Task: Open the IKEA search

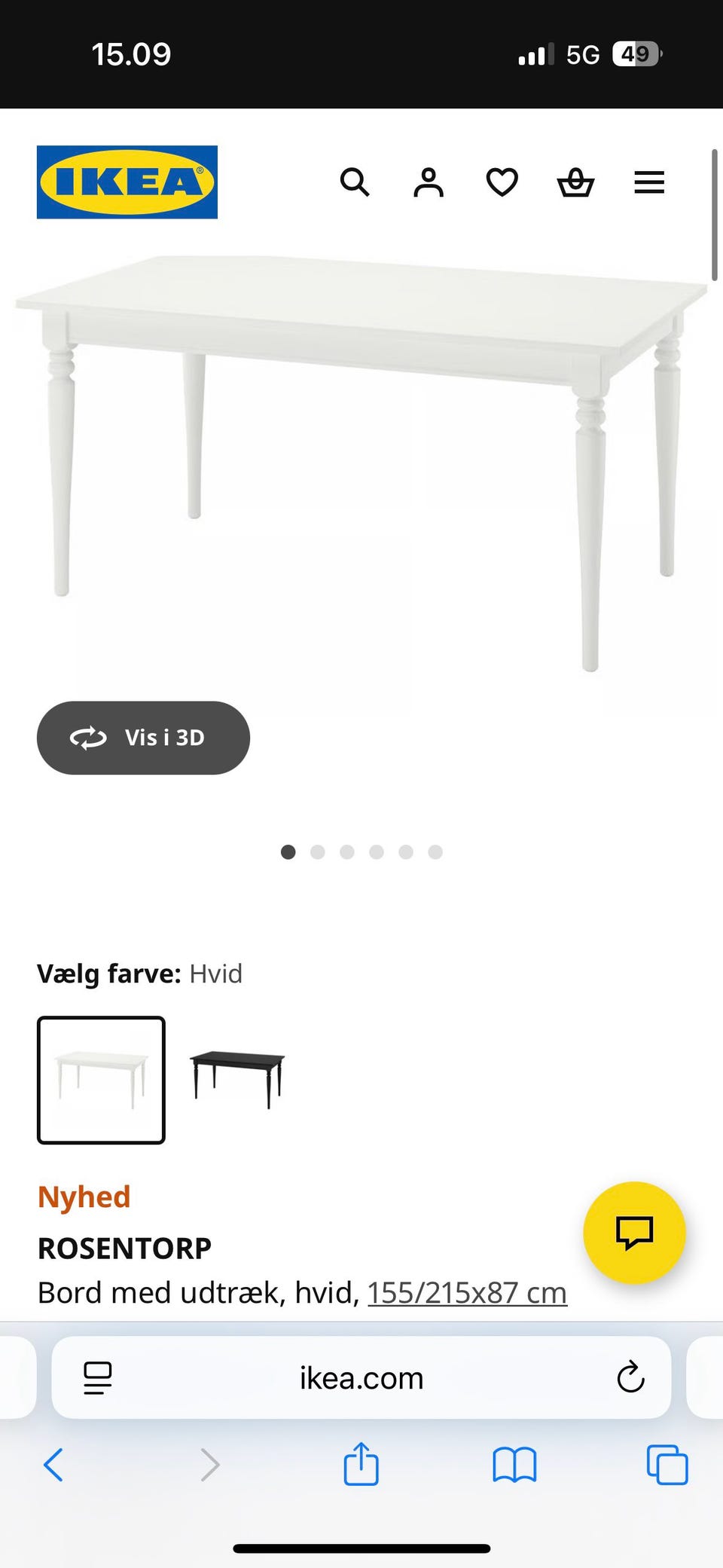Action: click(x=355, y=182)
